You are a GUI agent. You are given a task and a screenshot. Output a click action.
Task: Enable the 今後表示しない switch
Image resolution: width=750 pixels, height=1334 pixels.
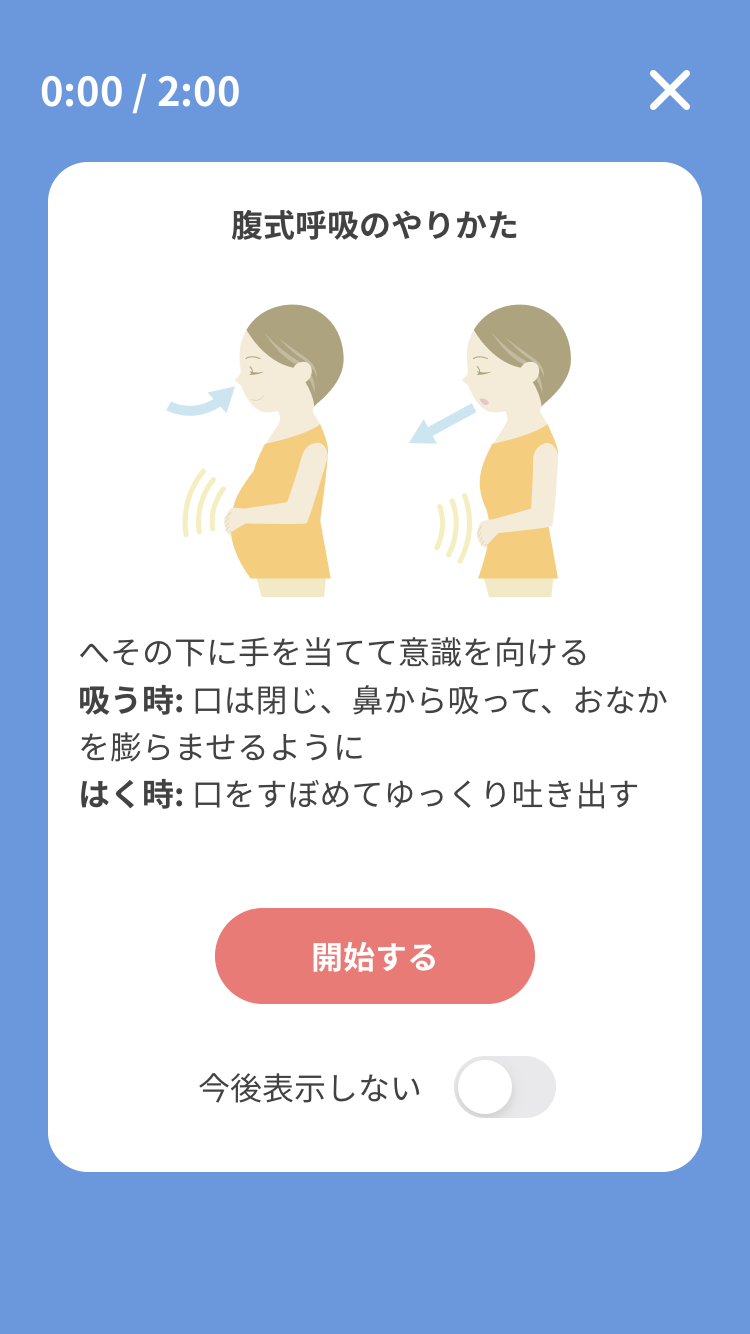504,1087
